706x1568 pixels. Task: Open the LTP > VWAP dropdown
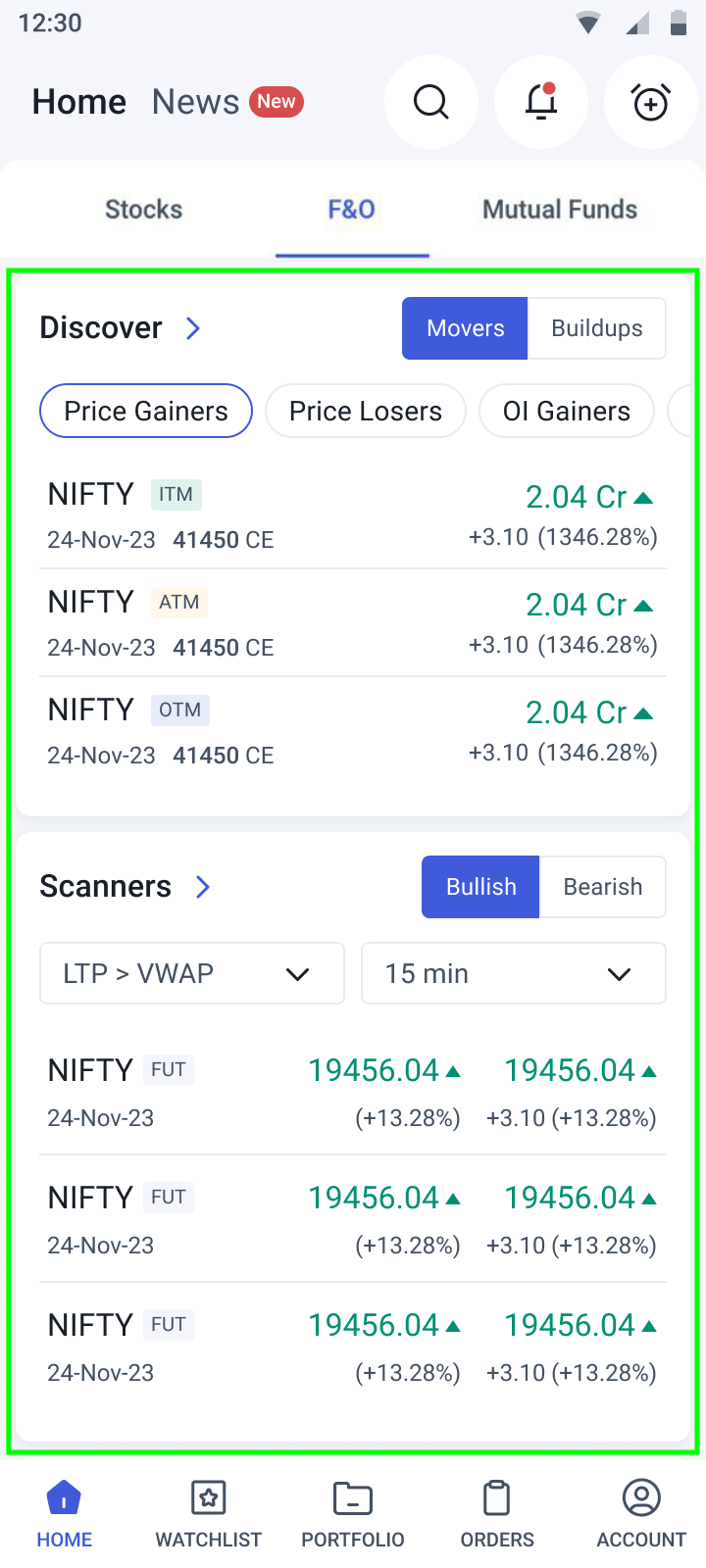point(192,974)
